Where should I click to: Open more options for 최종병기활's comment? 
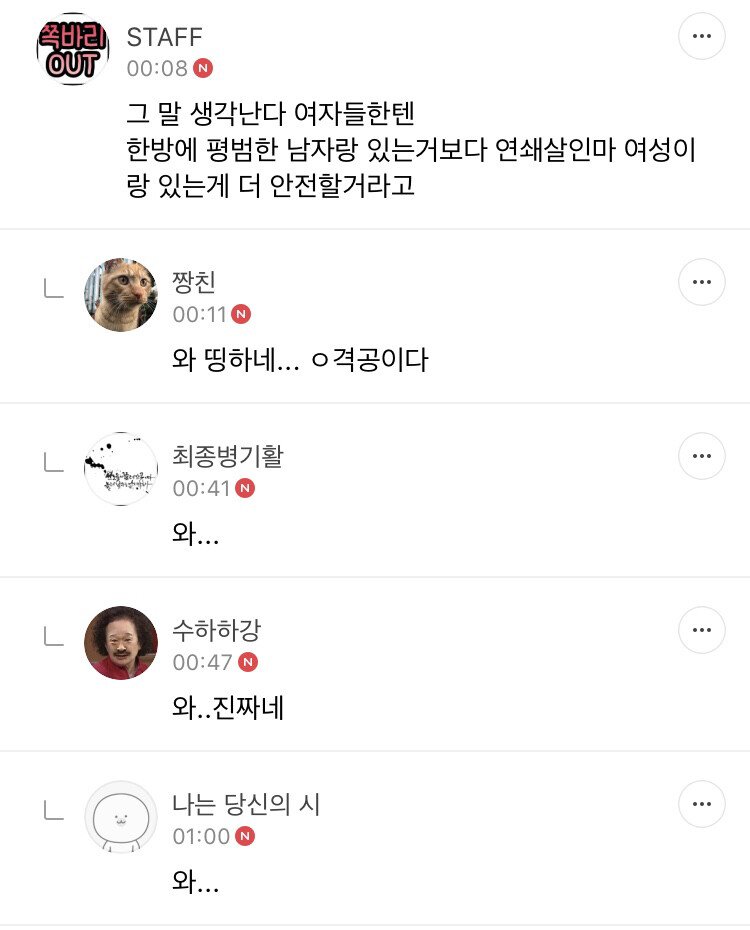click(x=703, y=457)
